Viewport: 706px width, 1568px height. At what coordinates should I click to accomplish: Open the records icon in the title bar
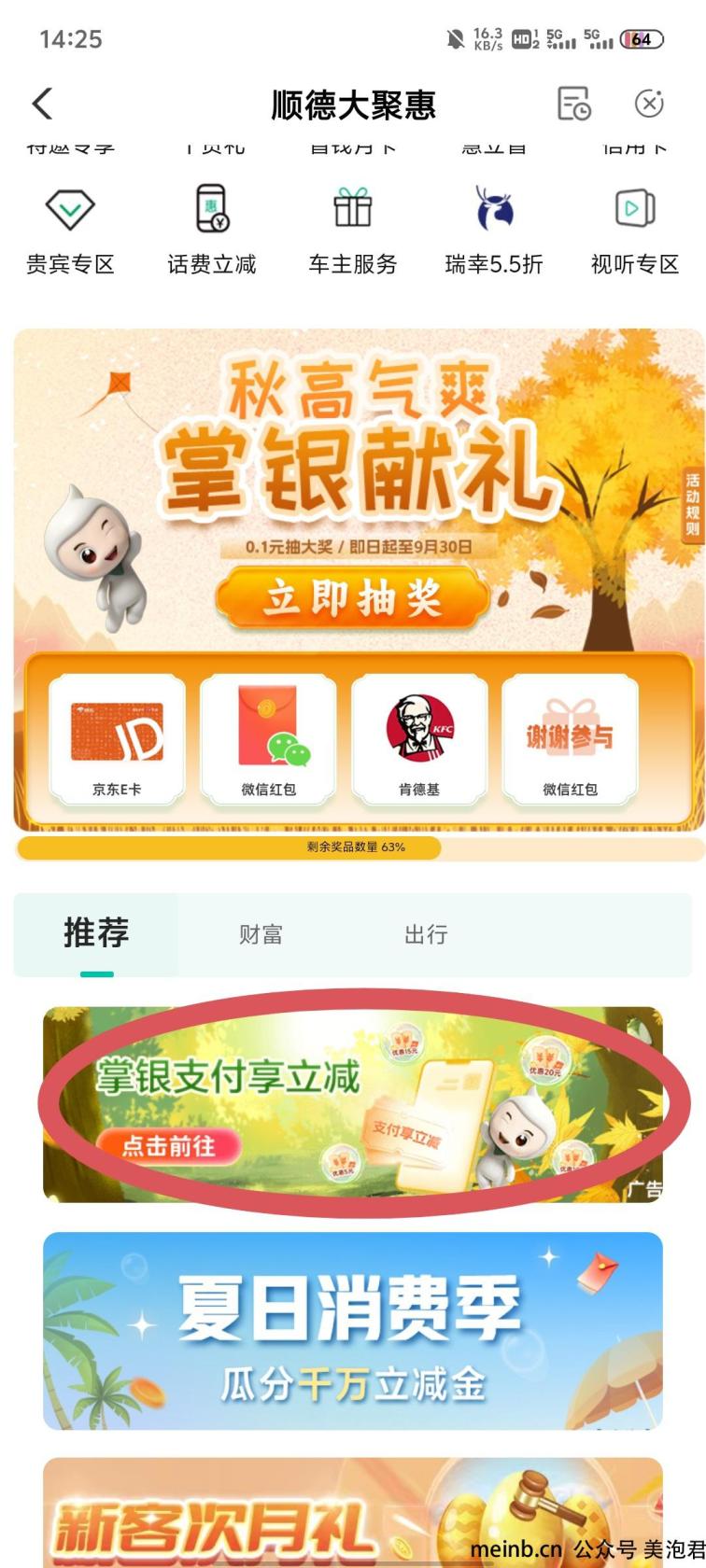[573, 104]
